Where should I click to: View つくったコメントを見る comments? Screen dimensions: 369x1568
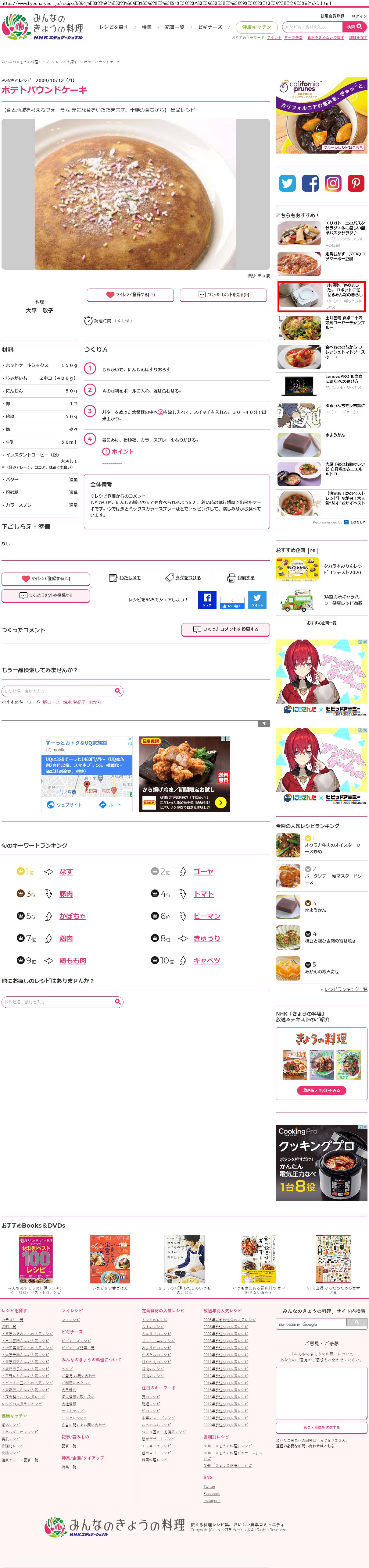pyautogui.click(x=224, y=295)
